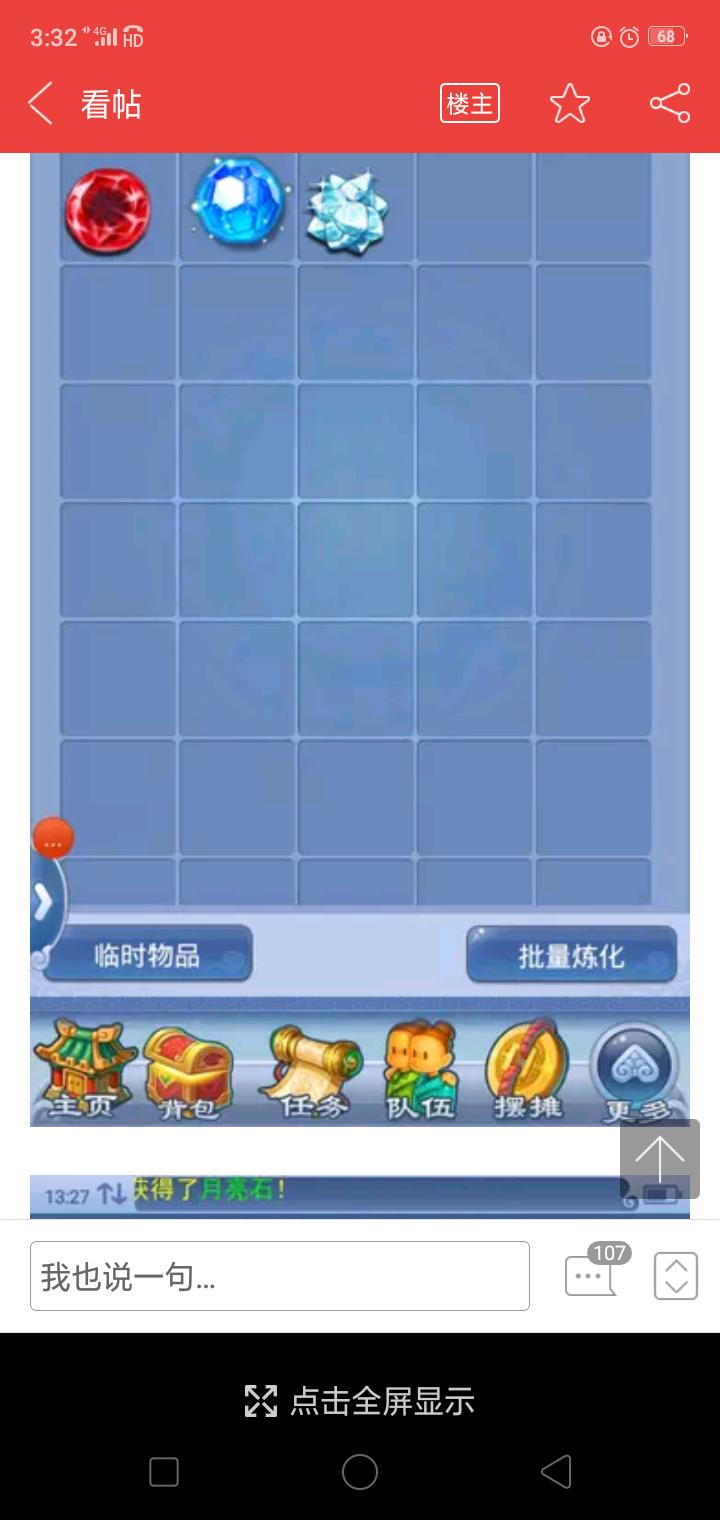This screenshot has width=720, height=1520.
Task: Go to the system home screen
Action: click(360, 1472)
